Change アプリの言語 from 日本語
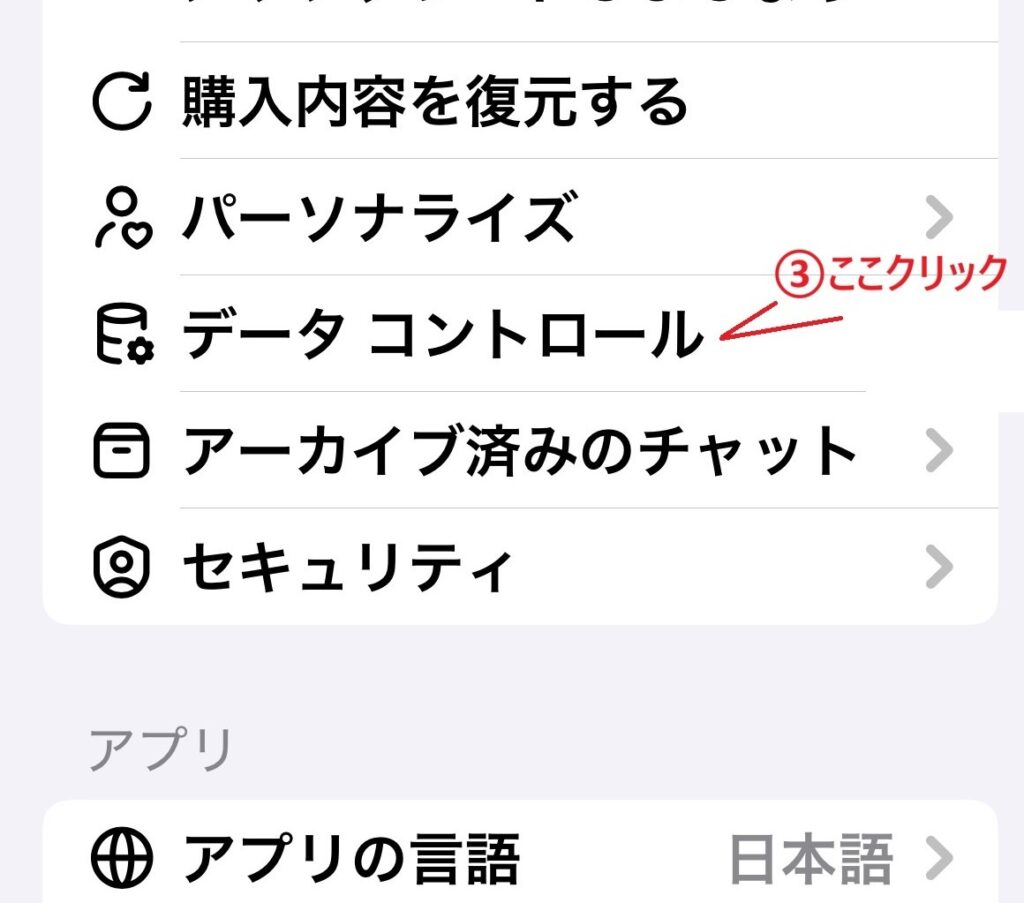 tap(520, 857)
